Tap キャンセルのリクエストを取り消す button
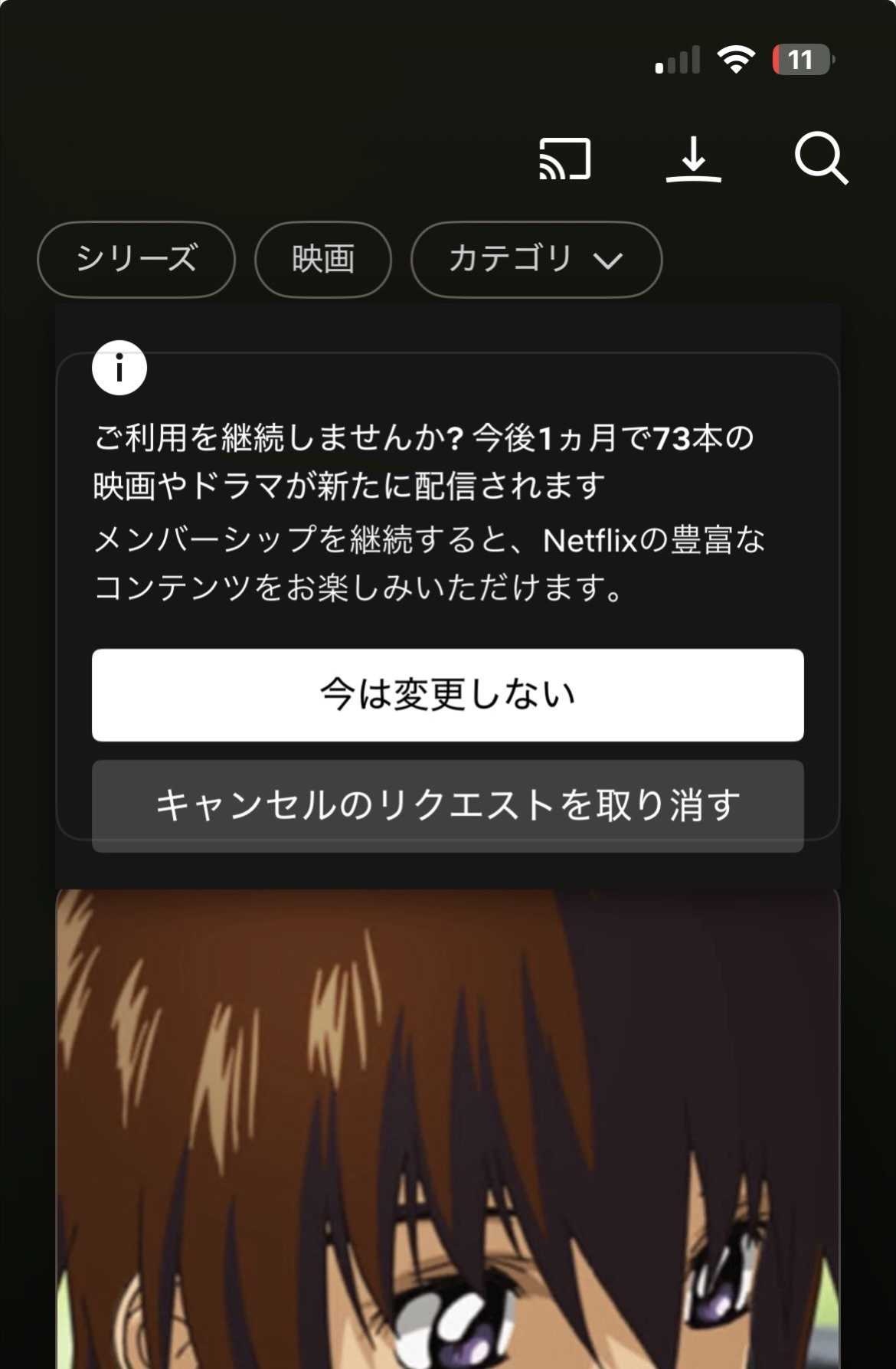This screenshot has width=896, height=1369. 447,805
